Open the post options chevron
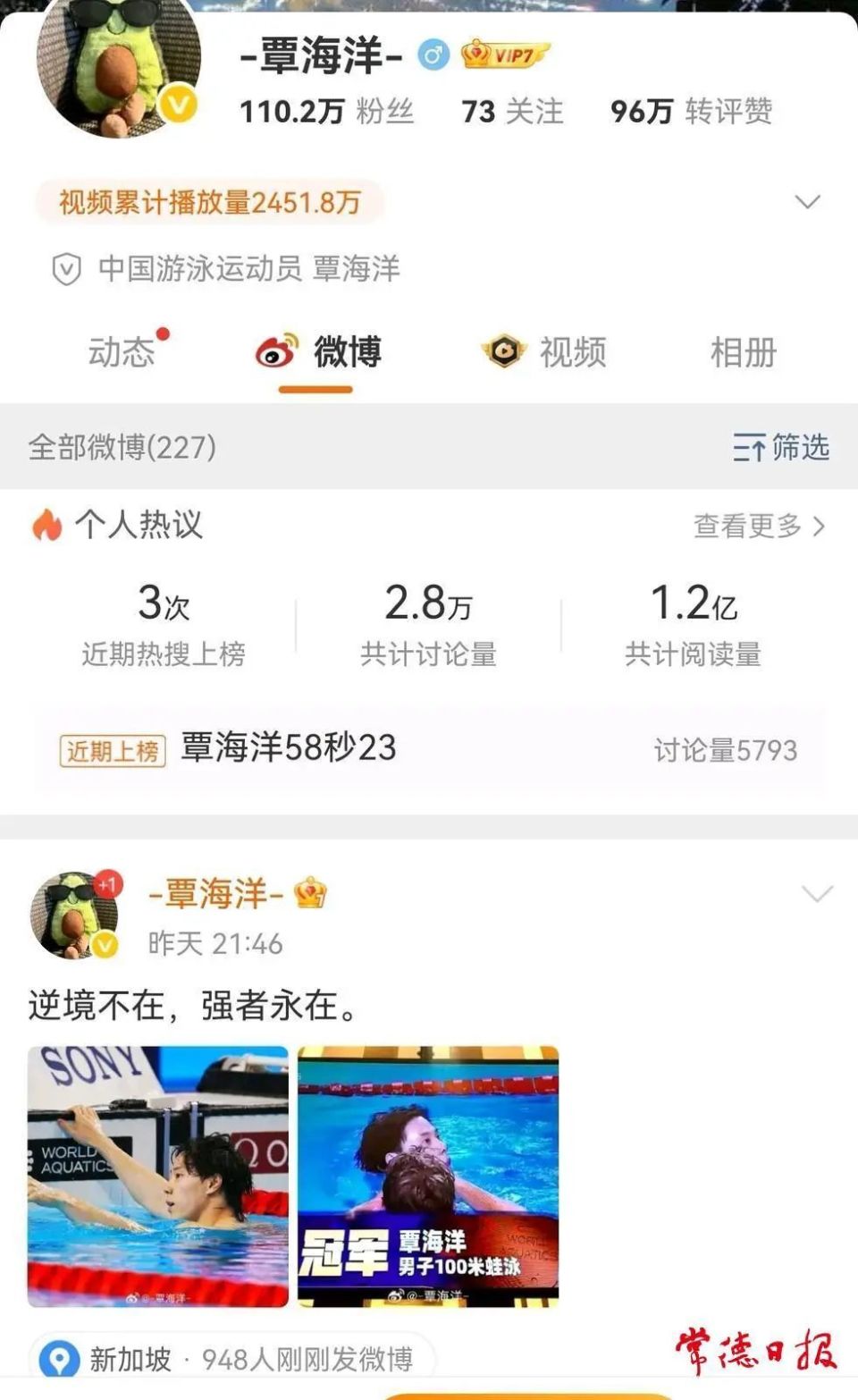Viewport: 858px width, 1400px height. (817, 893)
